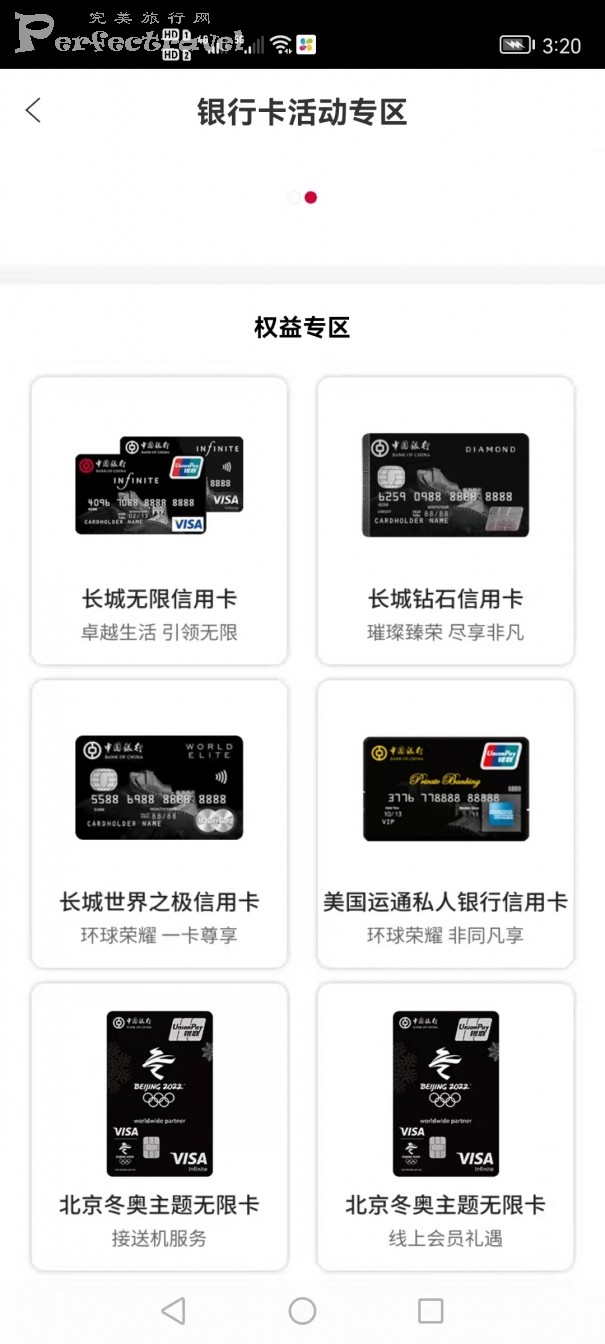Open 北京冬奥主题无限卡 线上会员礼遇 card

445,1125
